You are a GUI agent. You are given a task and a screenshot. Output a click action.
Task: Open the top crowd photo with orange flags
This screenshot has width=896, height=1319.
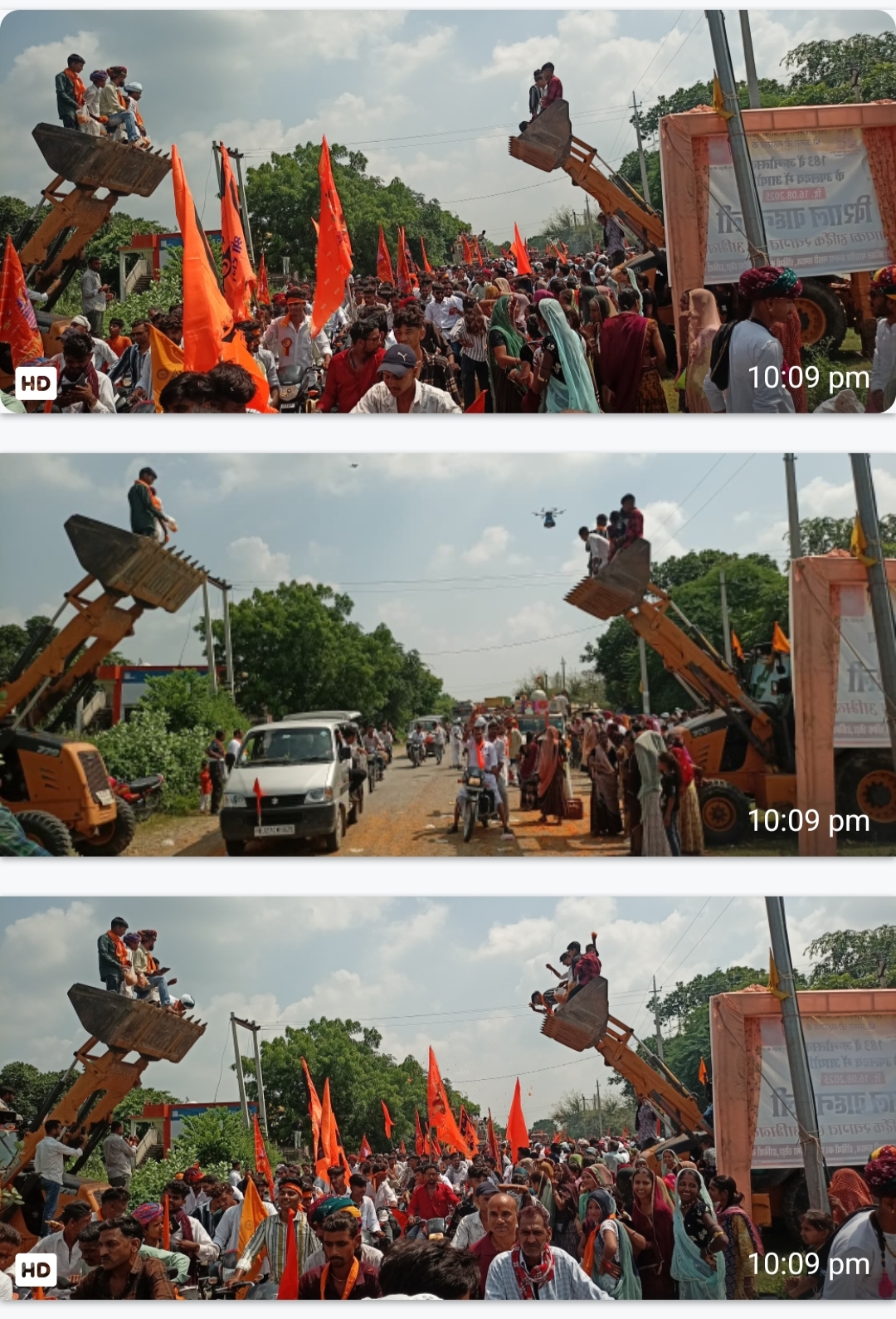[x=448, y=212]
